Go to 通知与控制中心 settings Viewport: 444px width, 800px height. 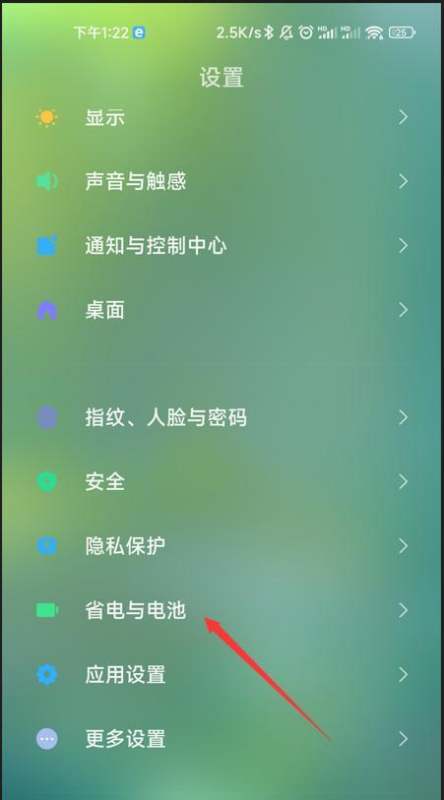click(222, 246)
